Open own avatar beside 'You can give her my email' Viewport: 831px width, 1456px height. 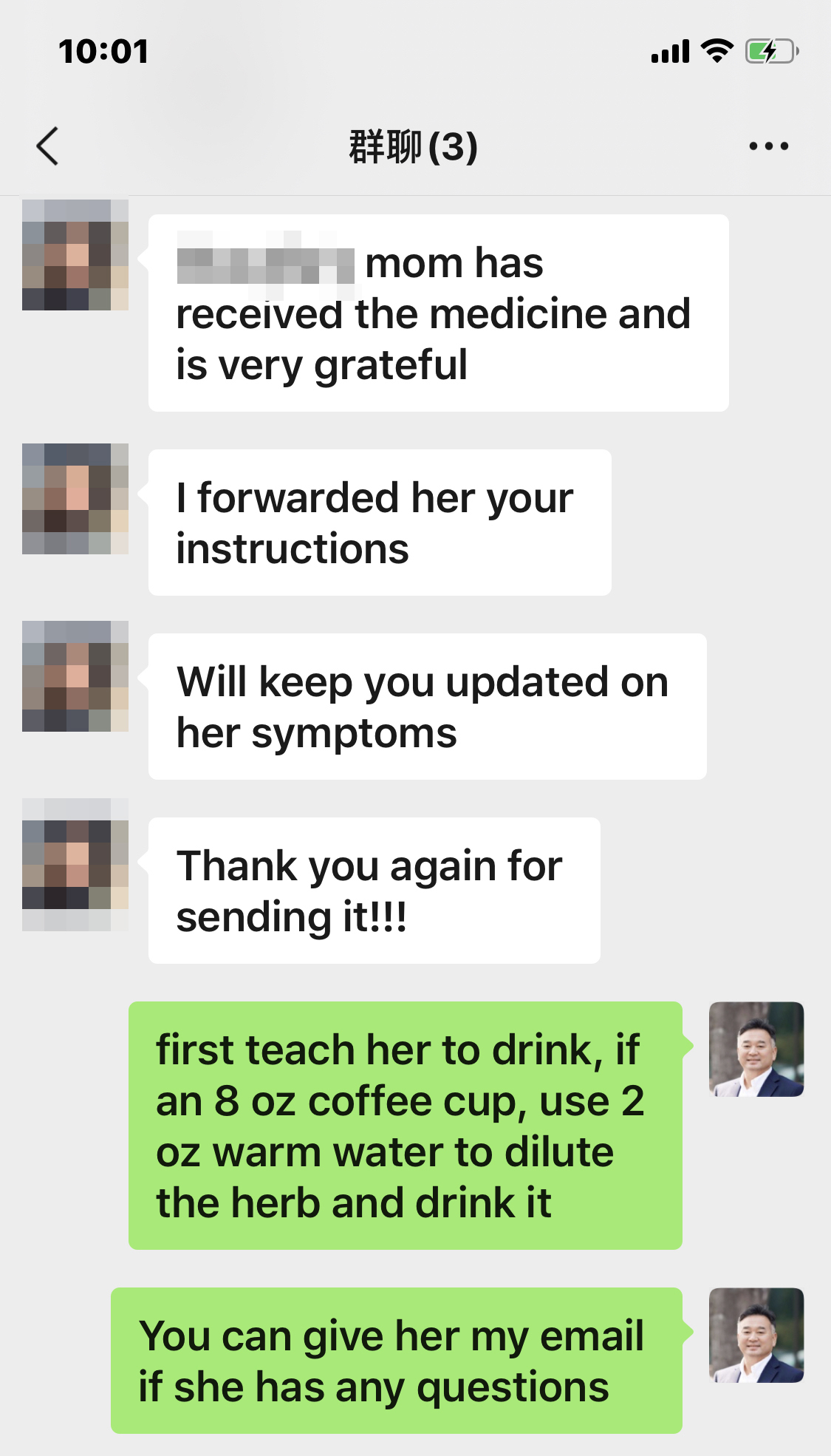click(x=756, y=1335)
